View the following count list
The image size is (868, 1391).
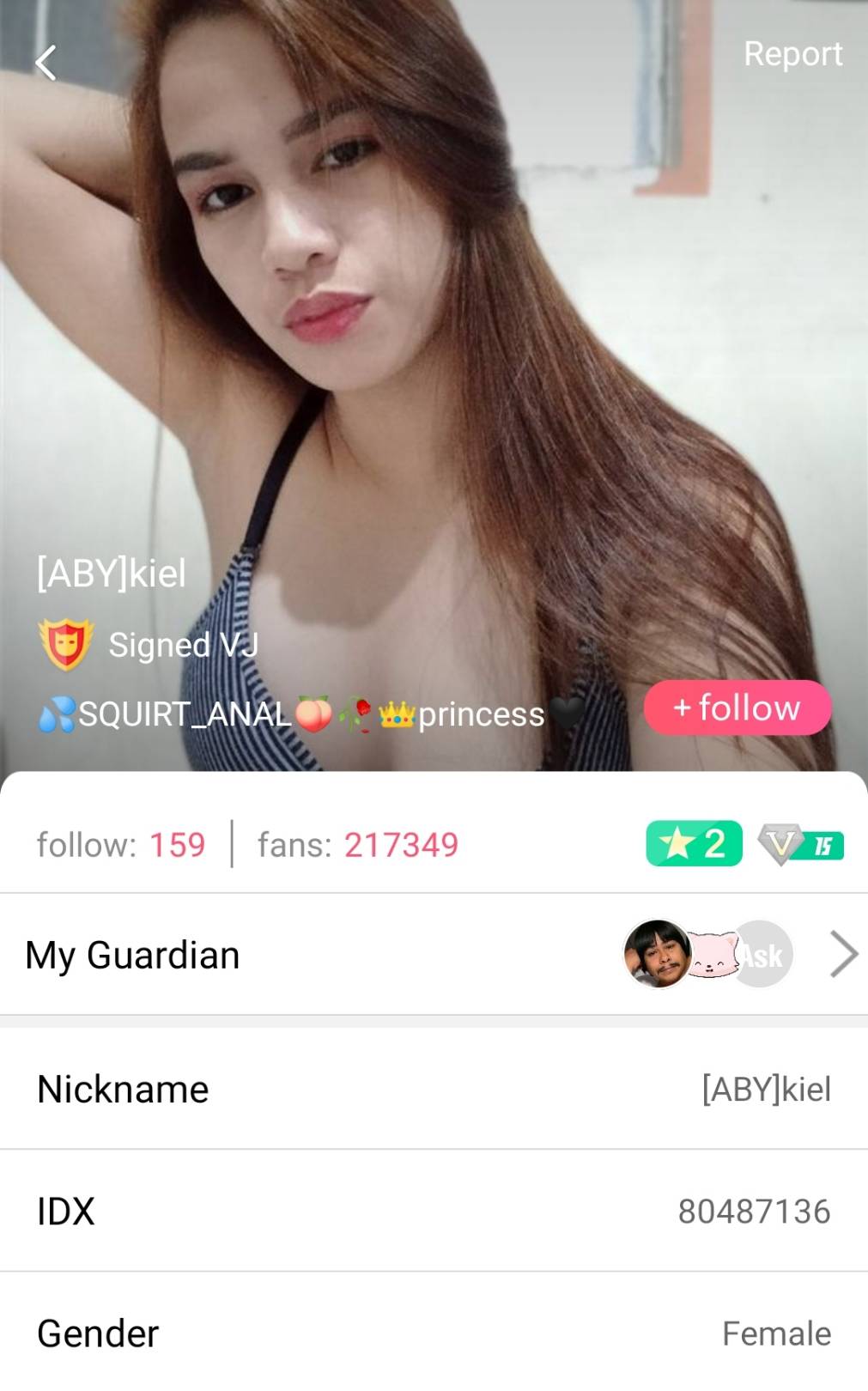(121, 845)
